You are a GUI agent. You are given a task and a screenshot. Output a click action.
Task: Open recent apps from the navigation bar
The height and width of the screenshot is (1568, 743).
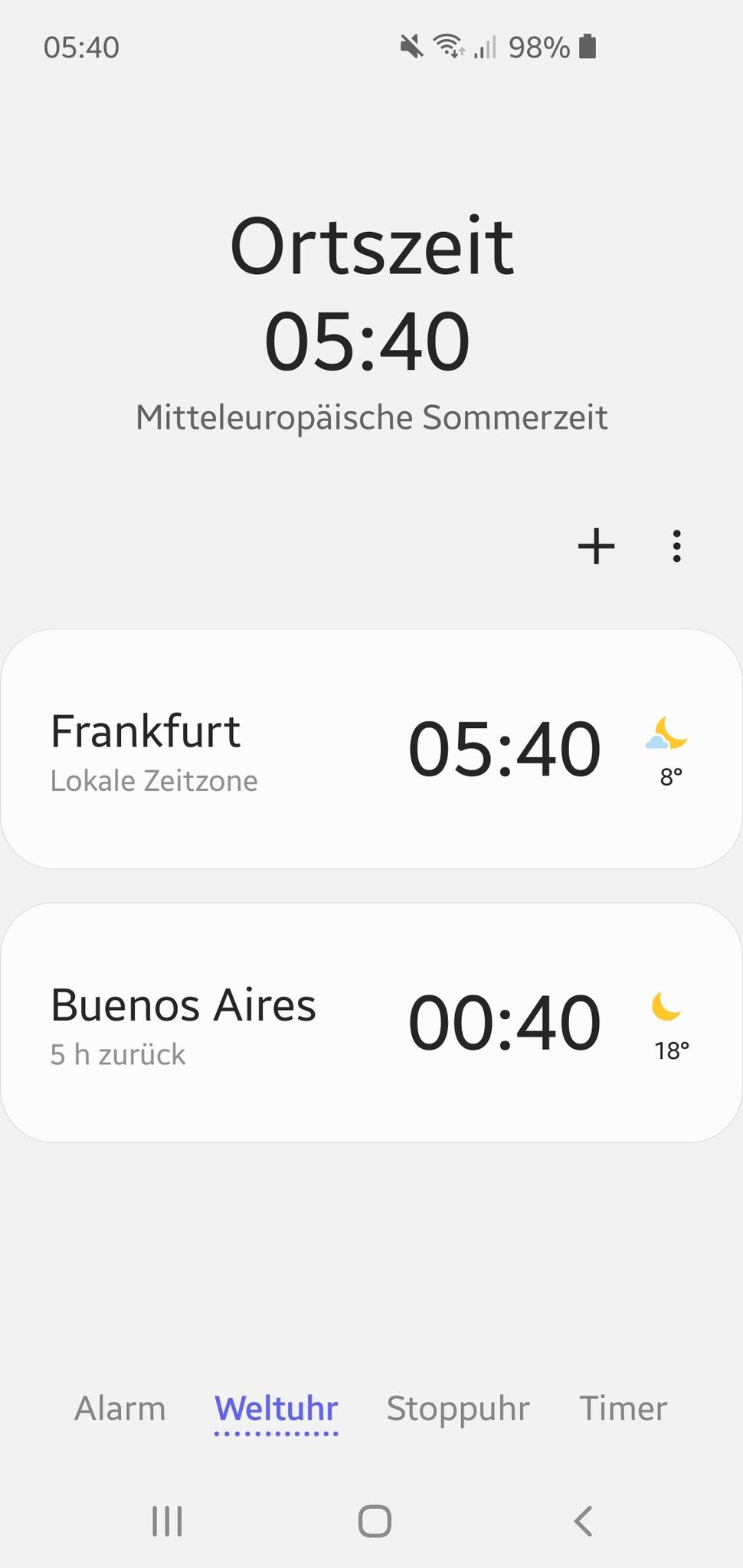[x=167, y=1521]
